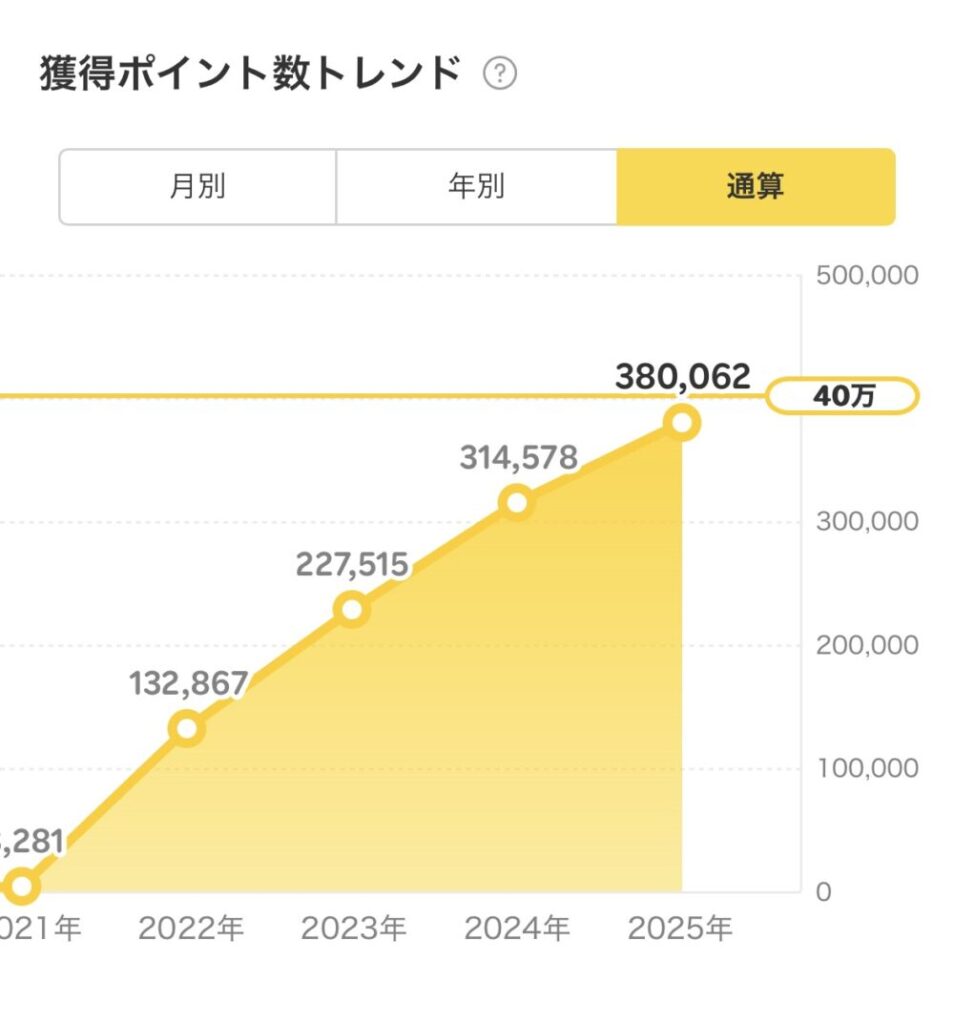Tap the 2024年 data point showing 314,578
The width and height of the screenshot is (954, 1024).
point(517,502)
